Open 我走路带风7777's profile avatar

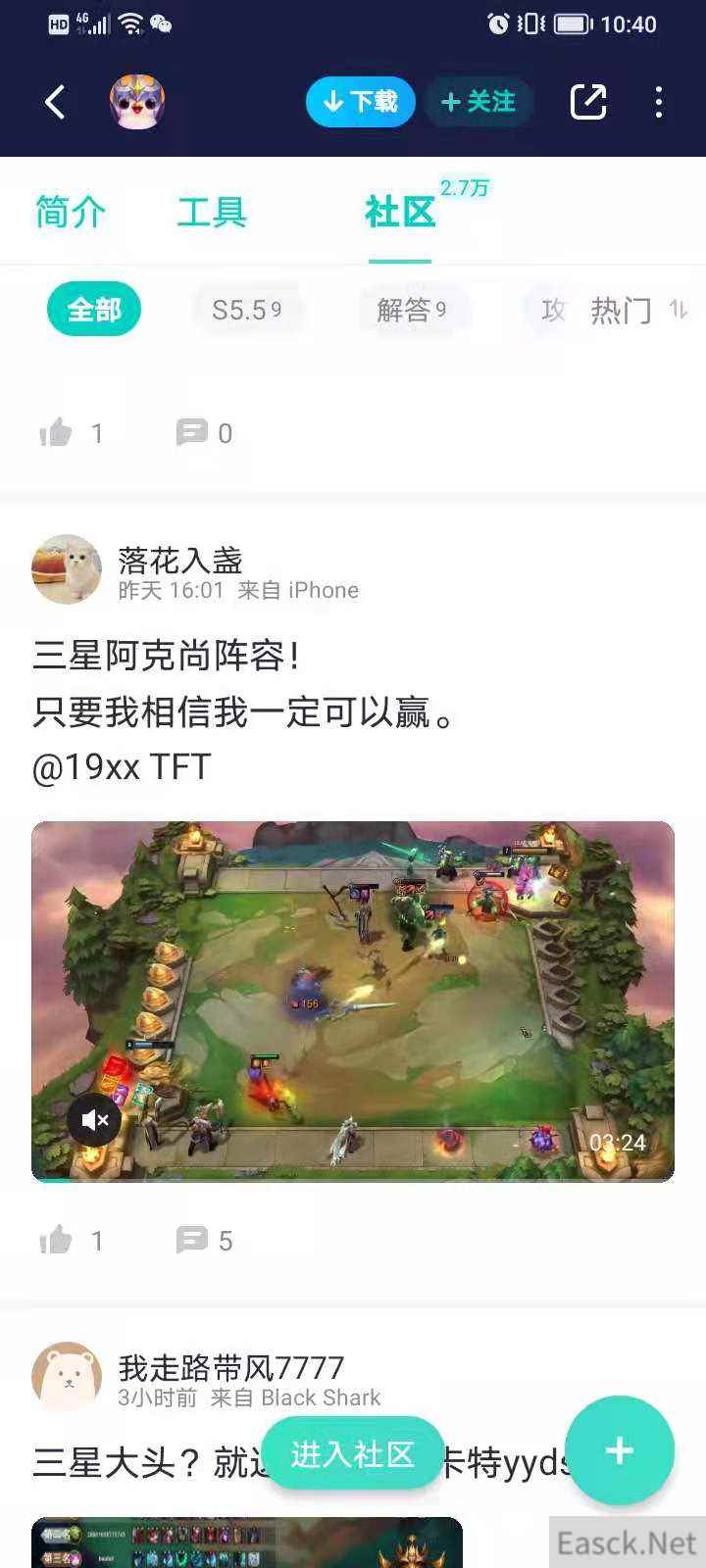click(67, 1377)
